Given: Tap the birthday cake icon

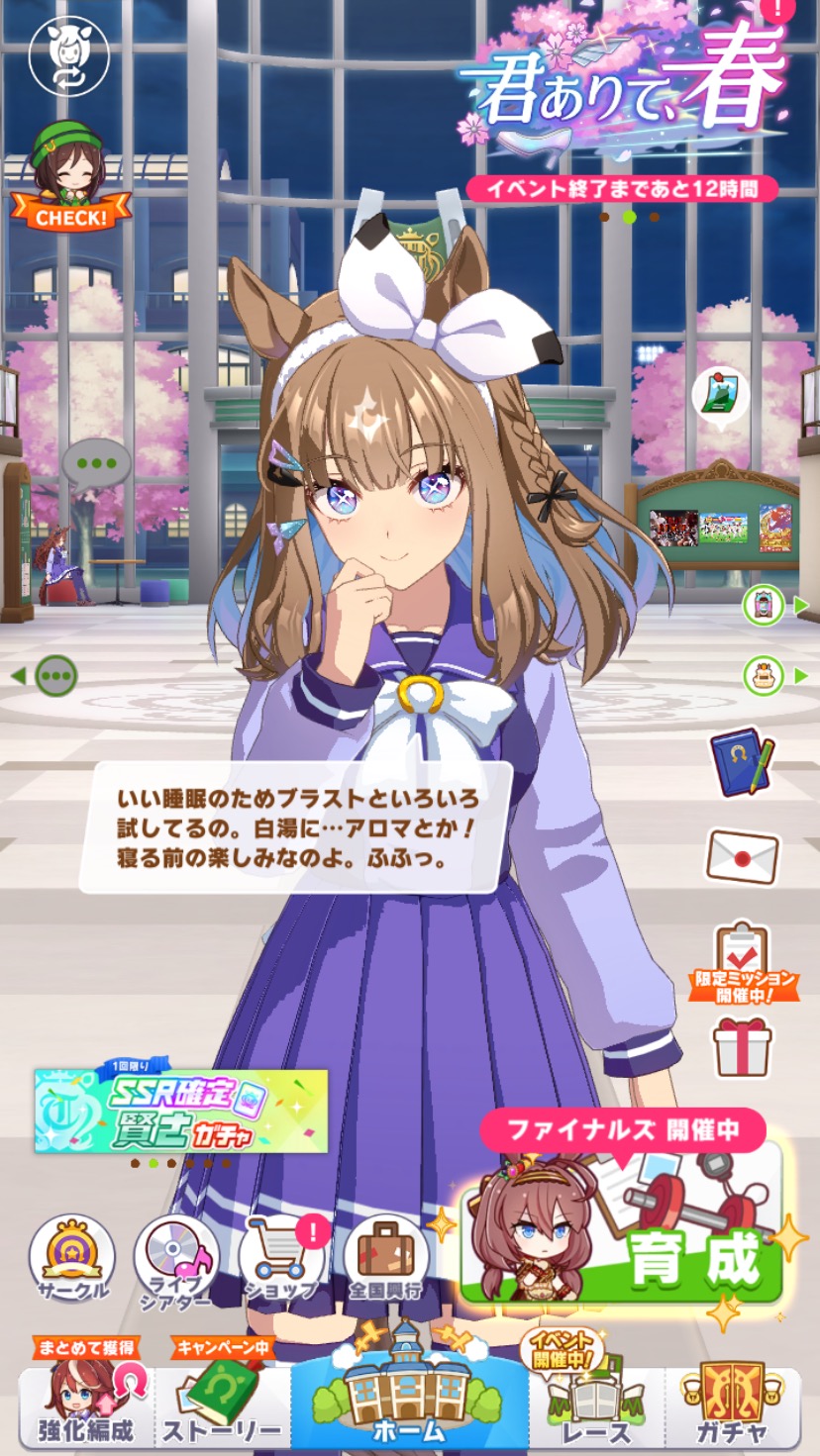Looking at the screenshot, I should (x=764, y=676).
